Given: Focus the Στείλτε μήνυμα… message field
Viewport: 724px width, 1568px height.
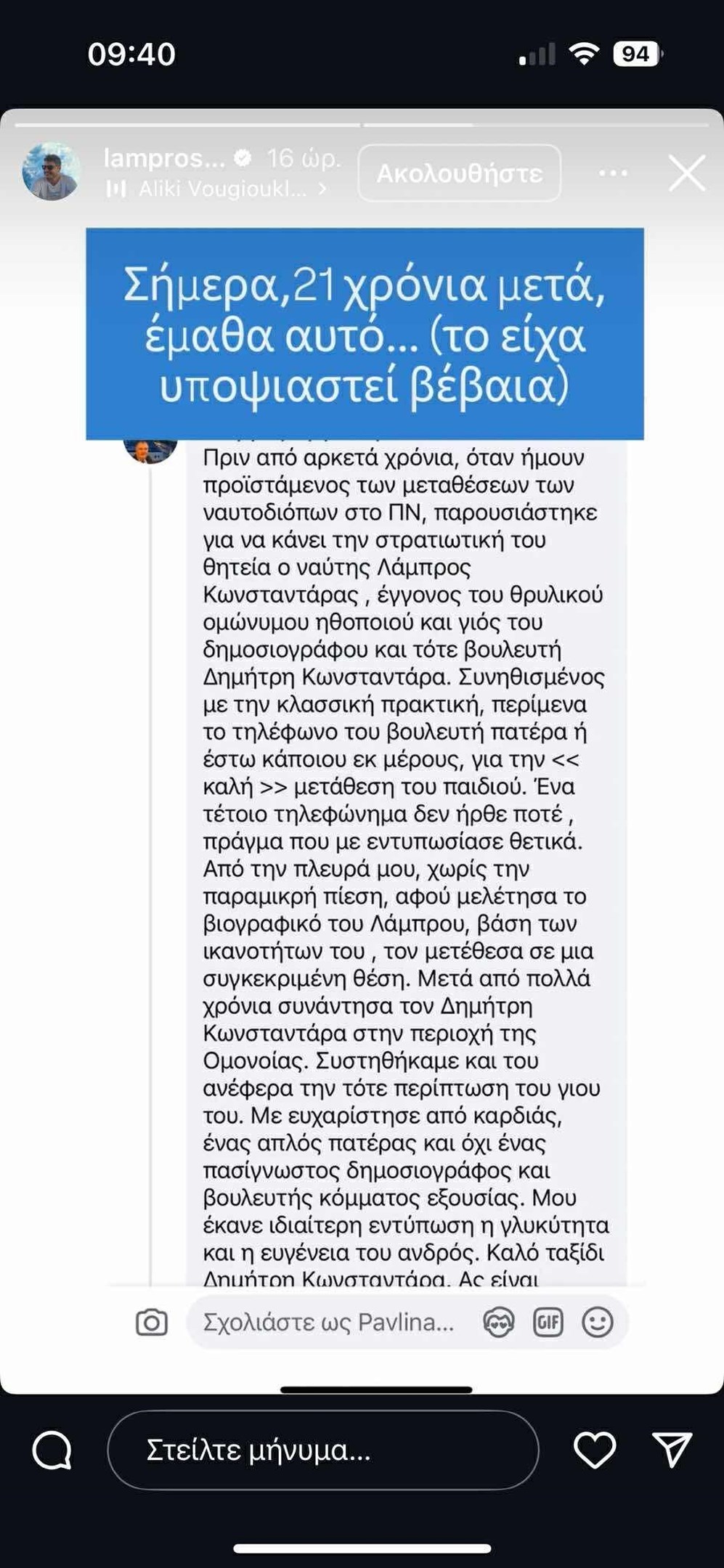Looking at the screenshot, I should [322, 1451].
